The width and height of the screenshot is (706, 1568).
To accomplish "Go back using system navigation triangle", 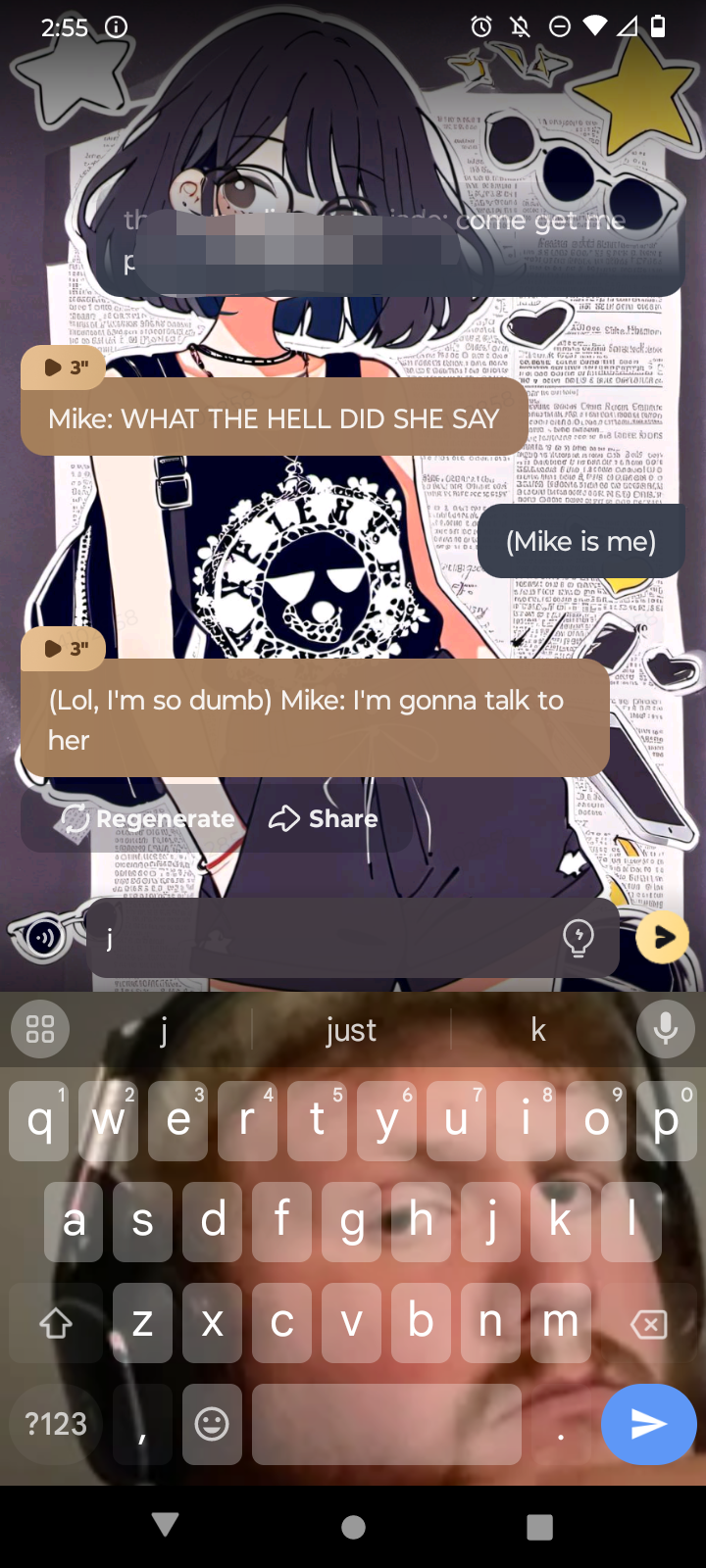I will [x=166, y=1525].
